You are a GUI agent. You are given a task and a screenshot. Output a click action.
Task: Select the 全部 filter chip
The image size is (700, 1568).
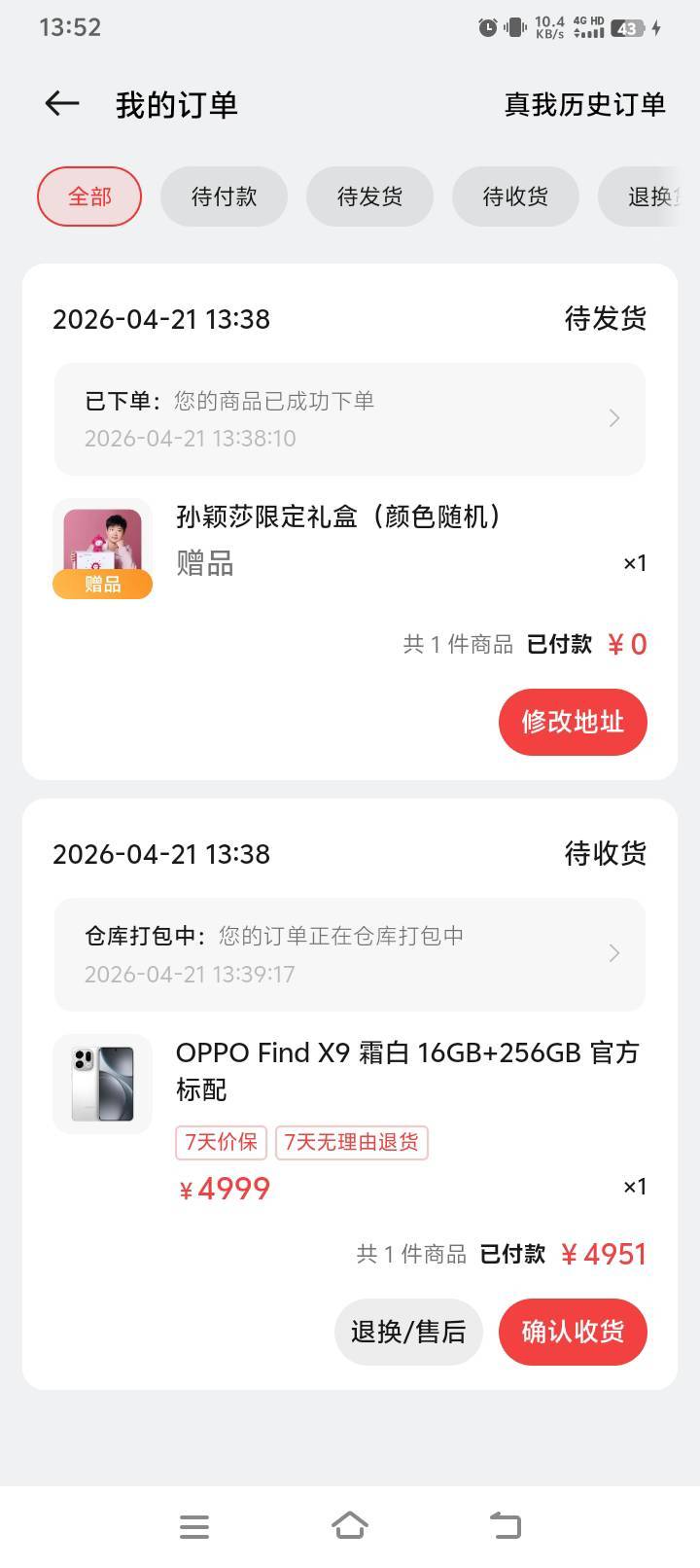(89, 196)
